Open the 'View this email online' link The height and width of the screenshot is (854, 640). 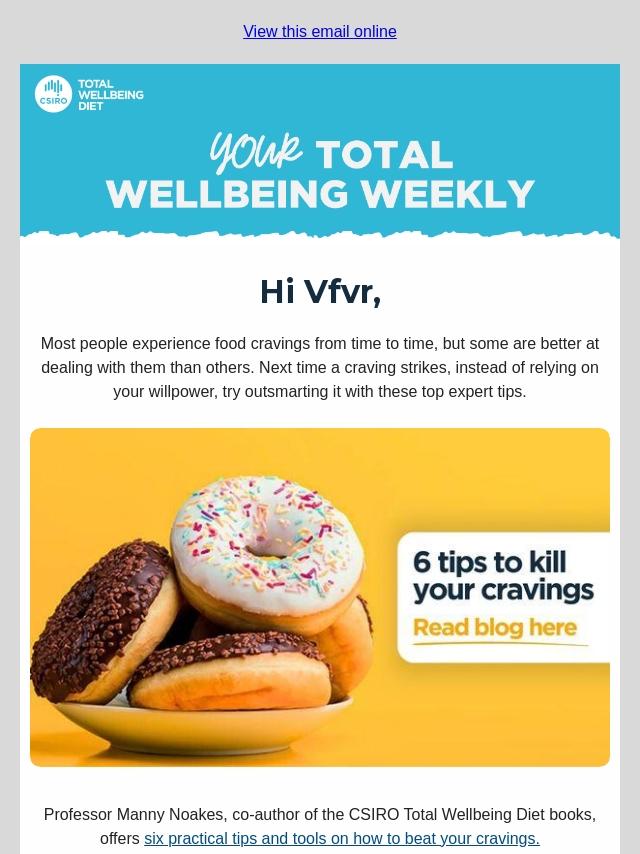[x=319, y=32]
